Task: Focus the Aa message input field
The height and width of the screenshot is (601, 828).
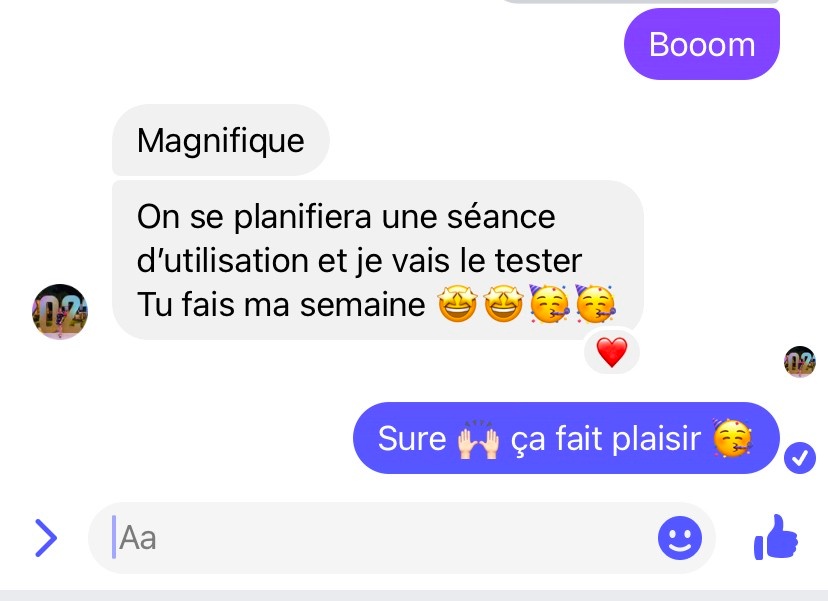Action: point(380,538)
